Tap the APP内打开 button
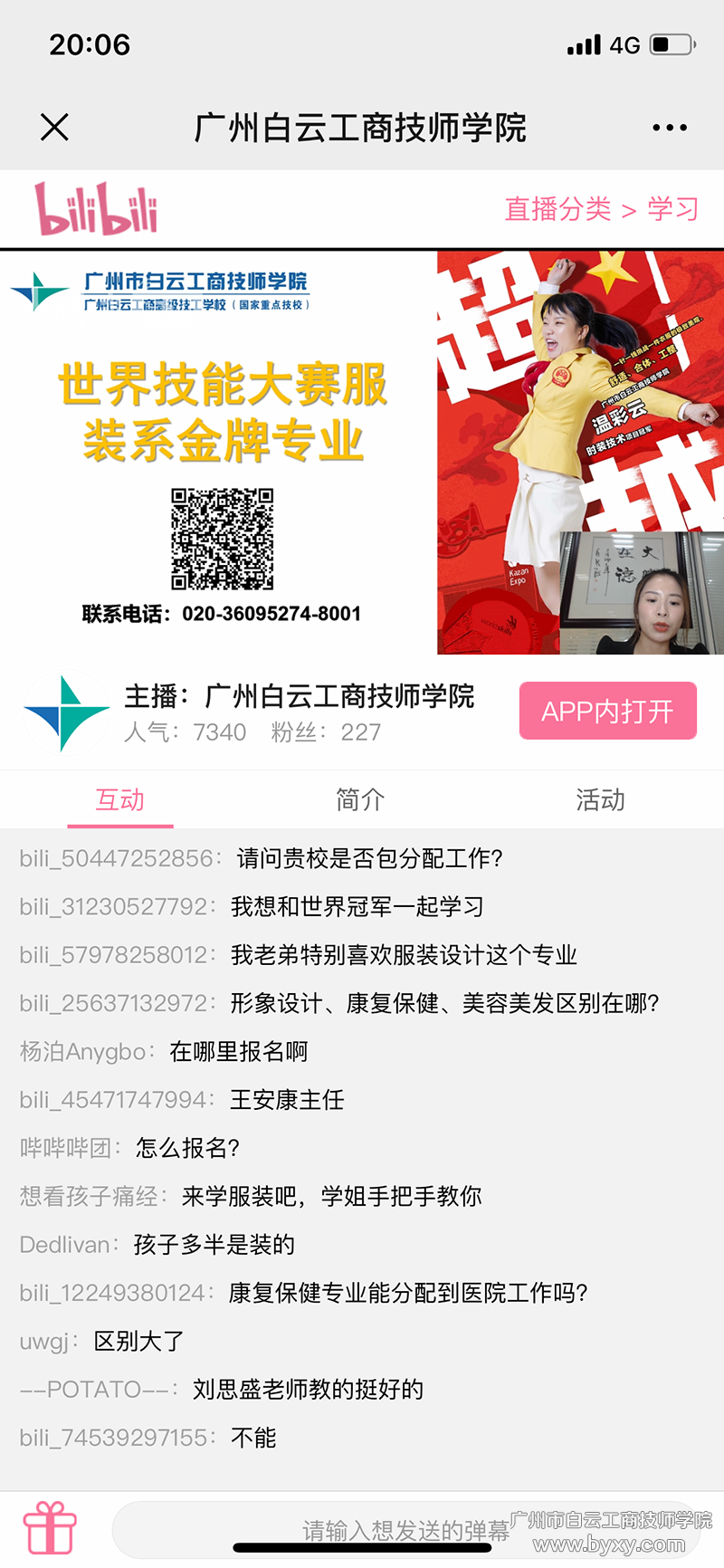 coord(607,712)
